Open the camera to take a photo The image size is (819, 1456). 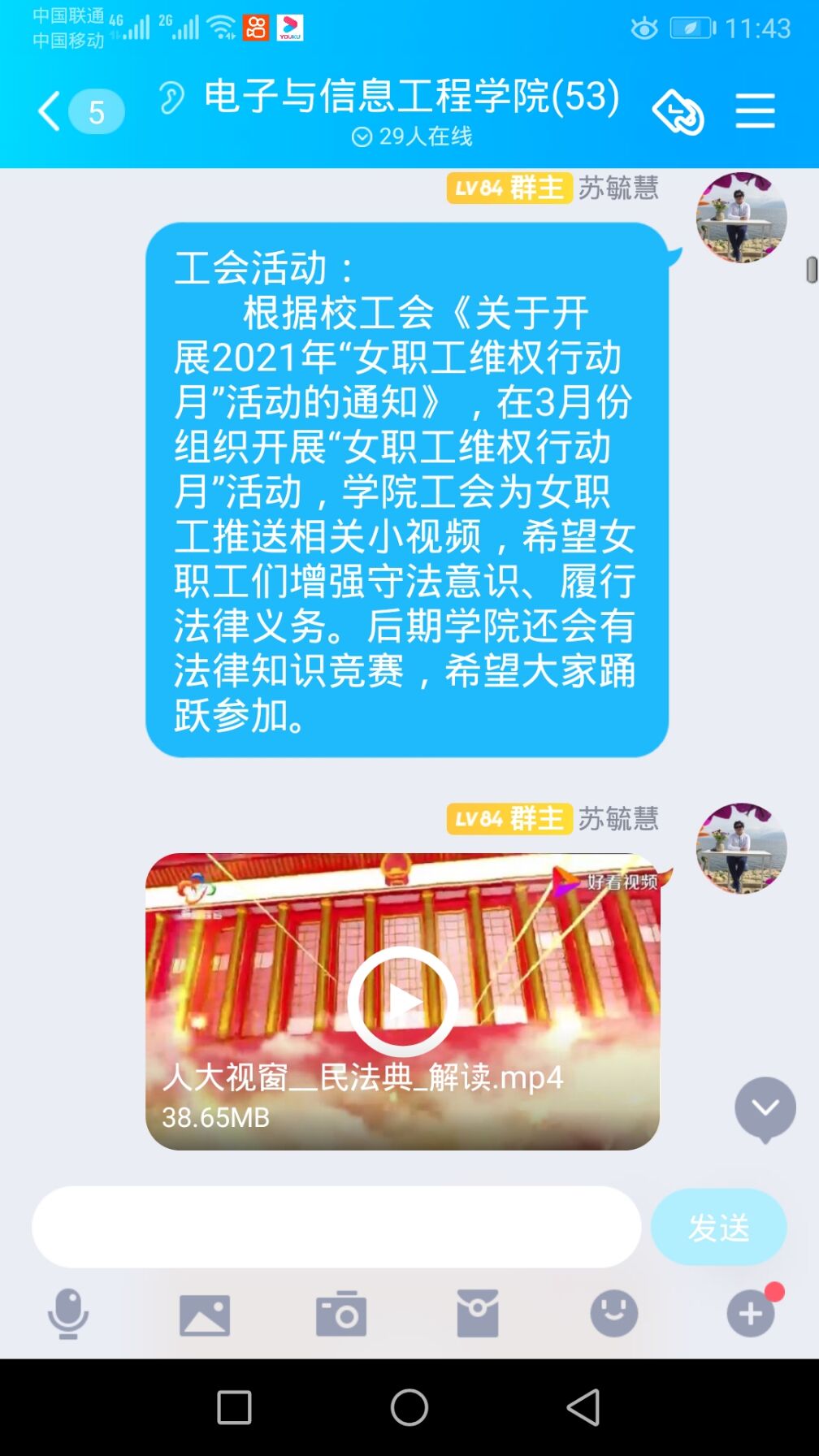click(x=341, y=1313)
